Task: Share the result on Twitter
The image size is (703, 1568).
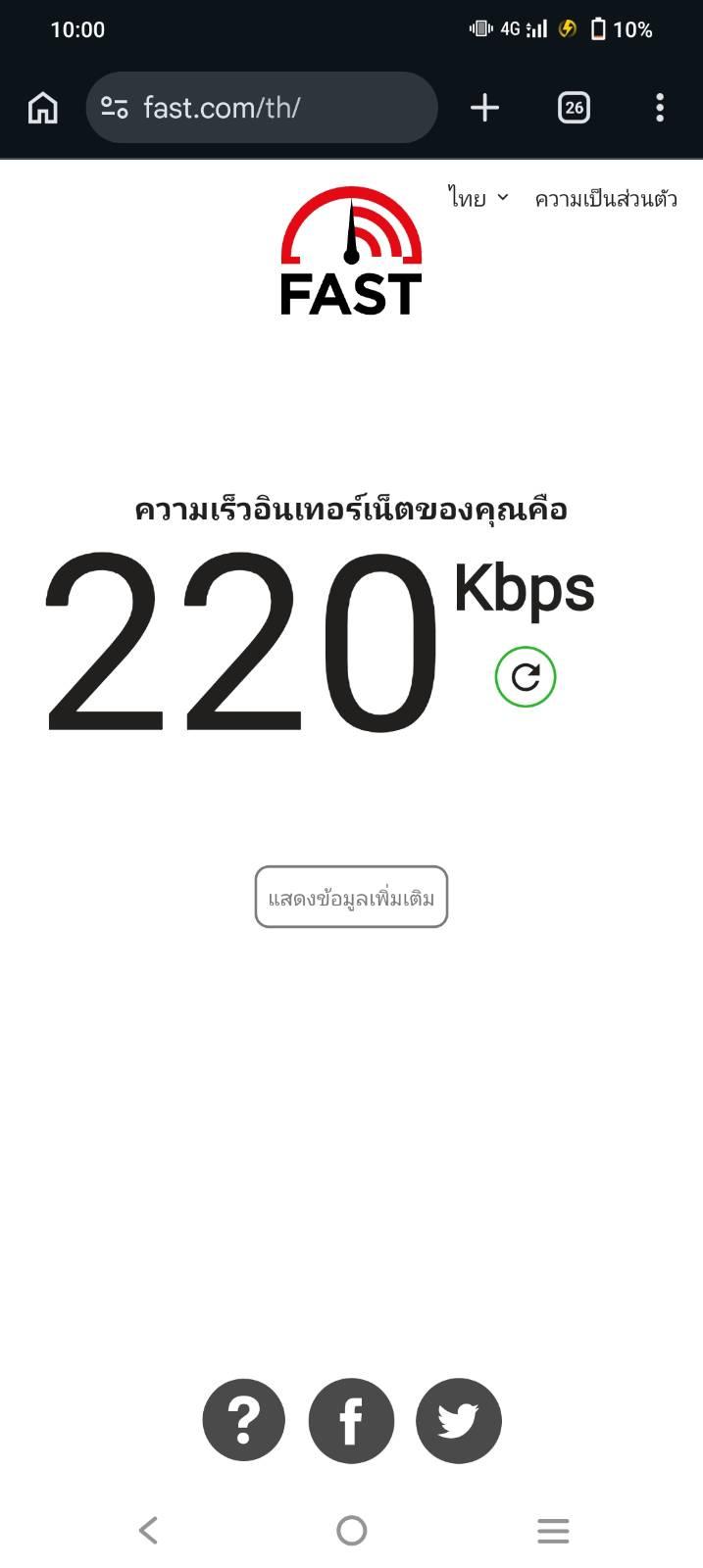Action: point(458,1420)
